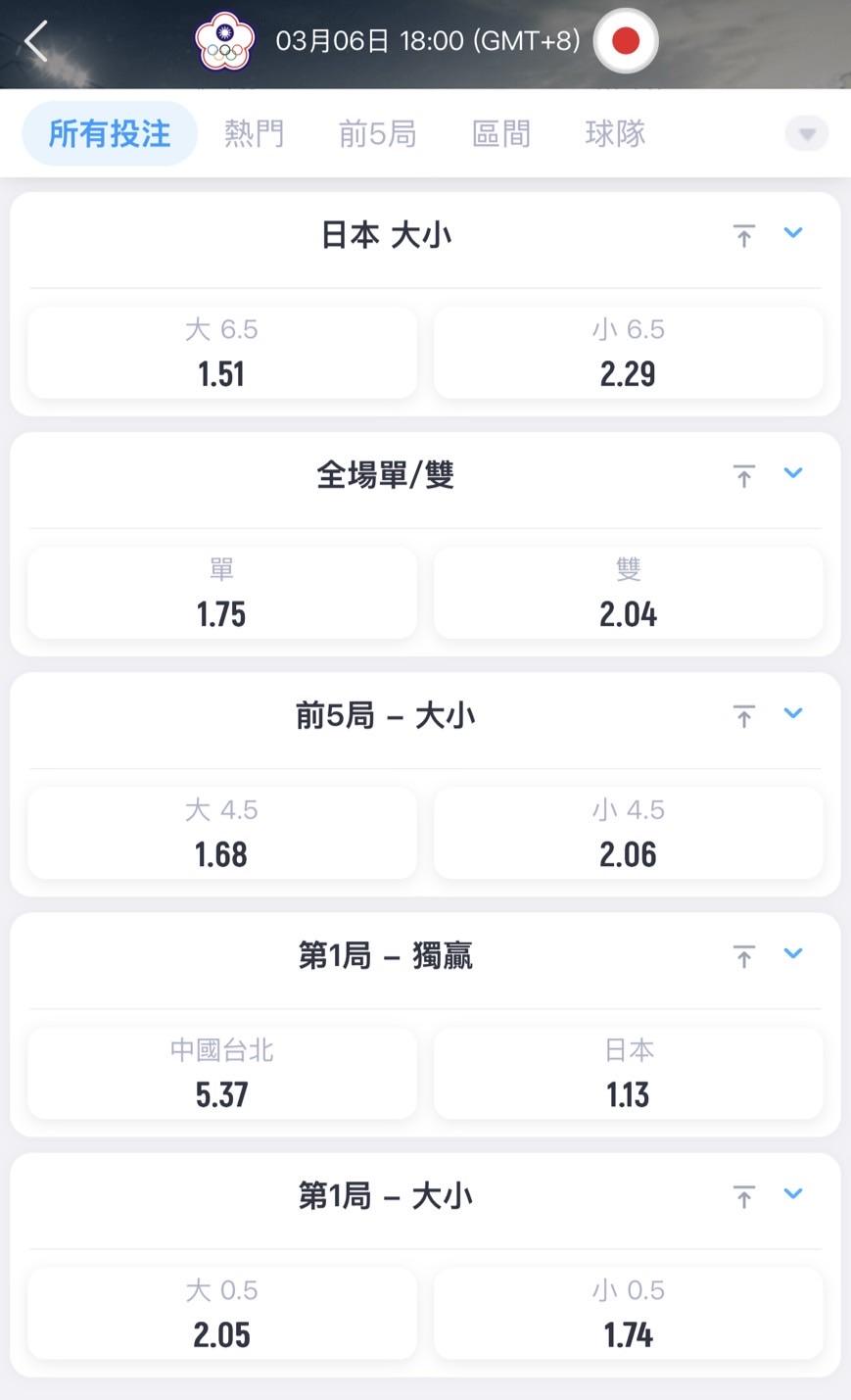Pick 中國台北 to win 第1局
The image size is (851, 1400).
[x=221, y=1073]
